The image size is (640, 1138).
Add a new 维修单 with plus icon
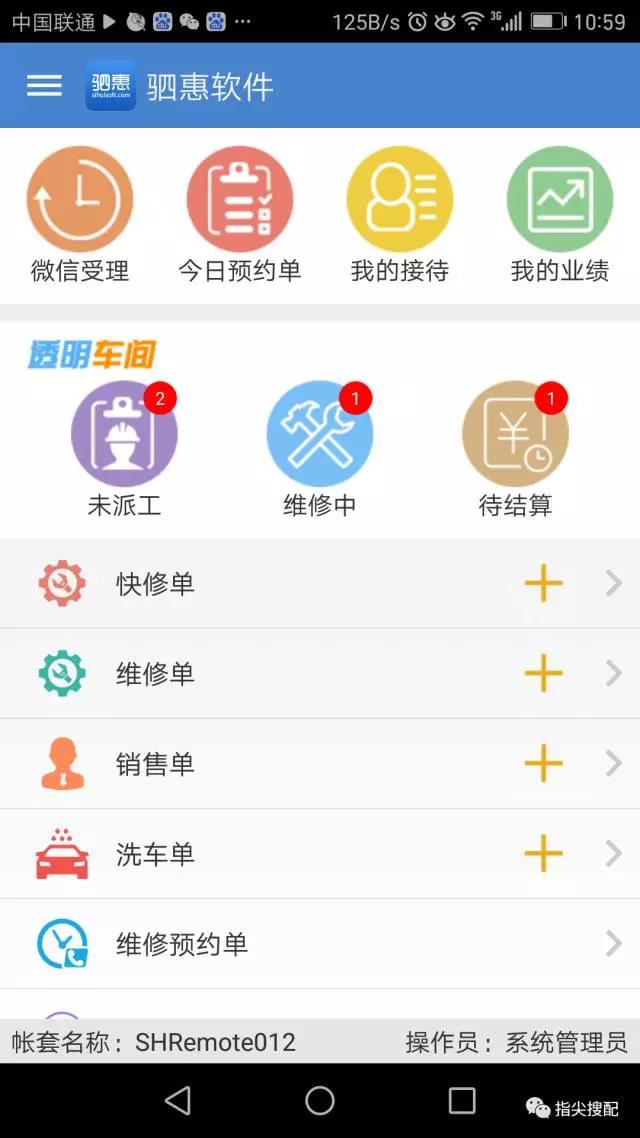click(x=543, y=674)
